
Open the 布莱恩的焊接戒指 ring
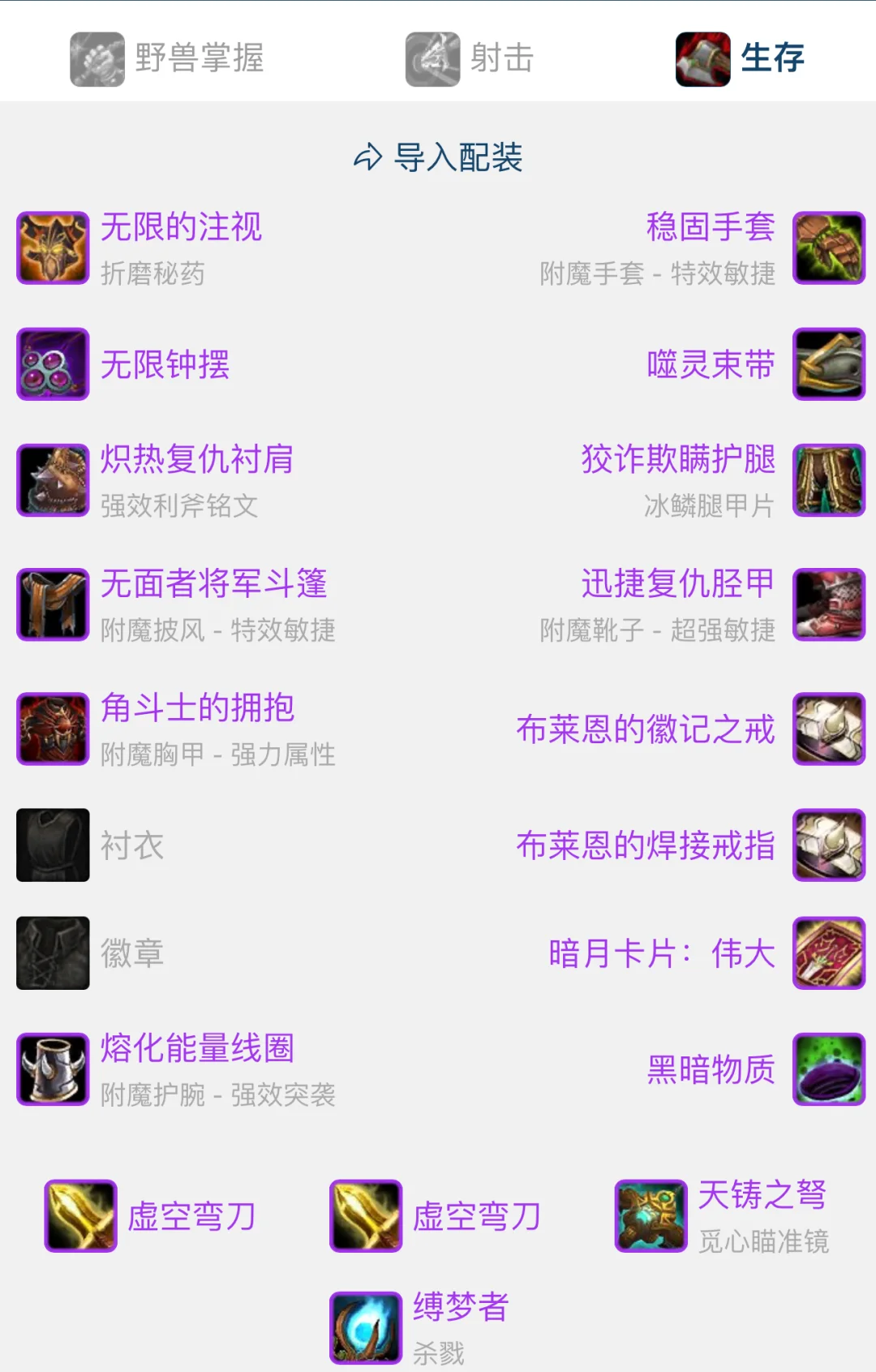[x=646, y=845]
